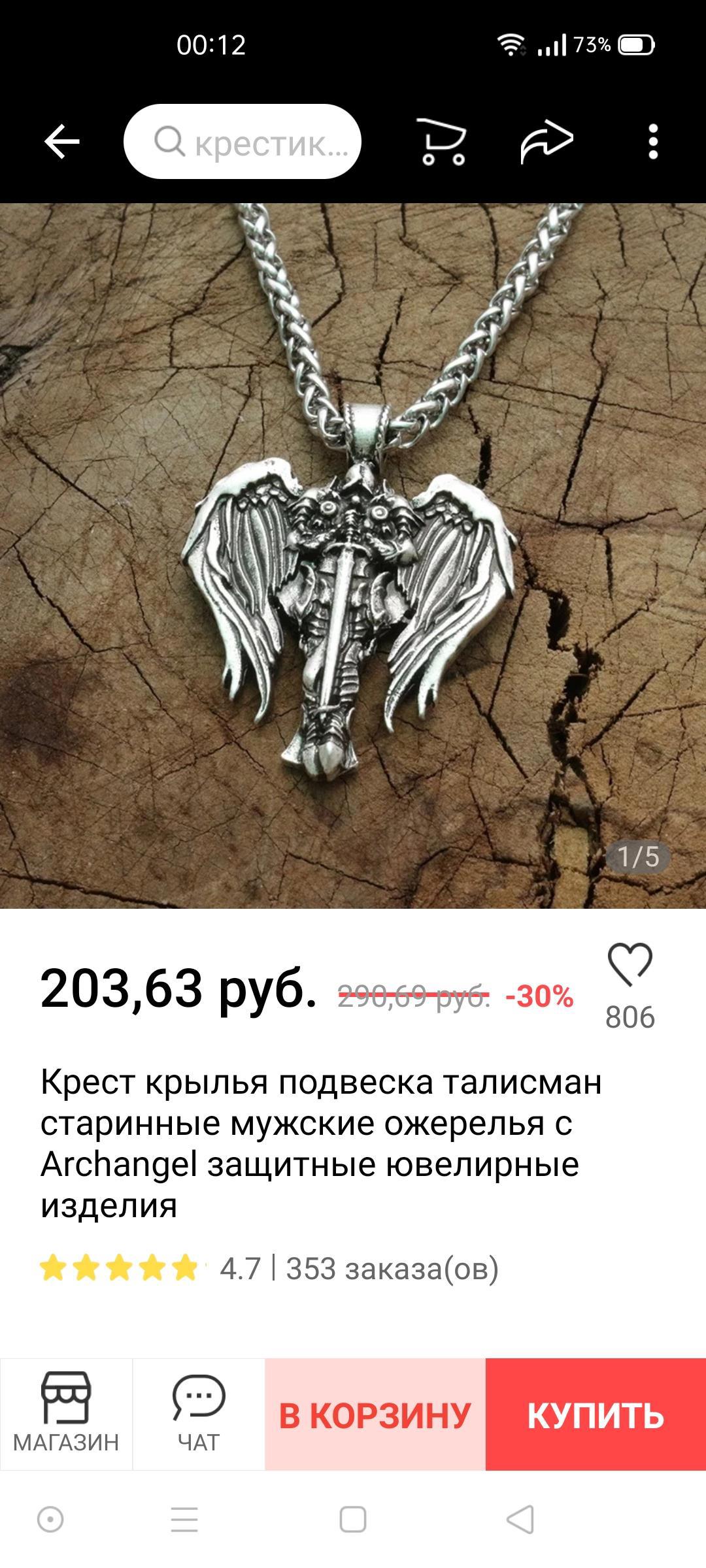Open the three-dot overflow menu

tap(652, 141)
